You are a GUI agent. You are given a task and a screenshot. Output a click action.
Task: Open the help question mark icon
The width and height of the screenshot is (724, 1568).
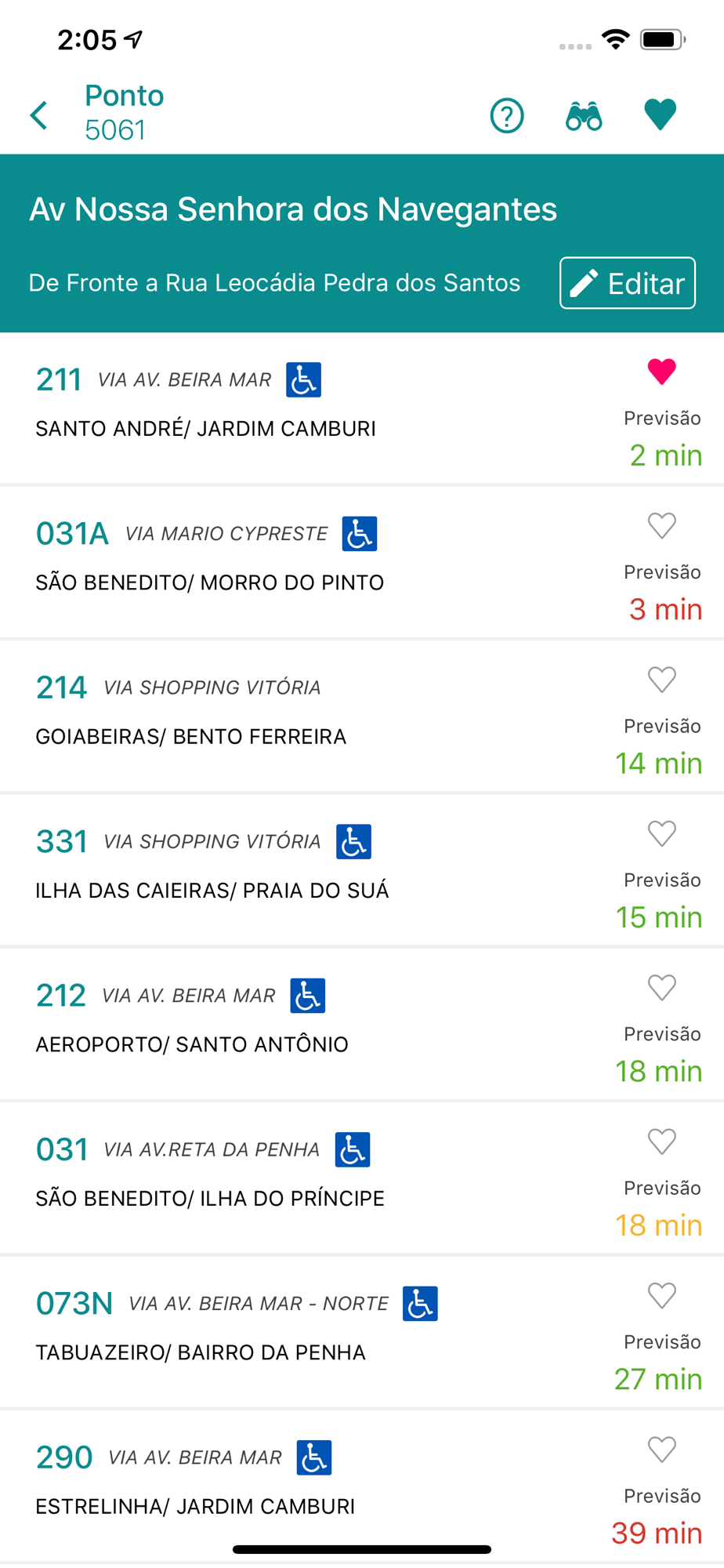pyautogui.click(x=507, y=116)
